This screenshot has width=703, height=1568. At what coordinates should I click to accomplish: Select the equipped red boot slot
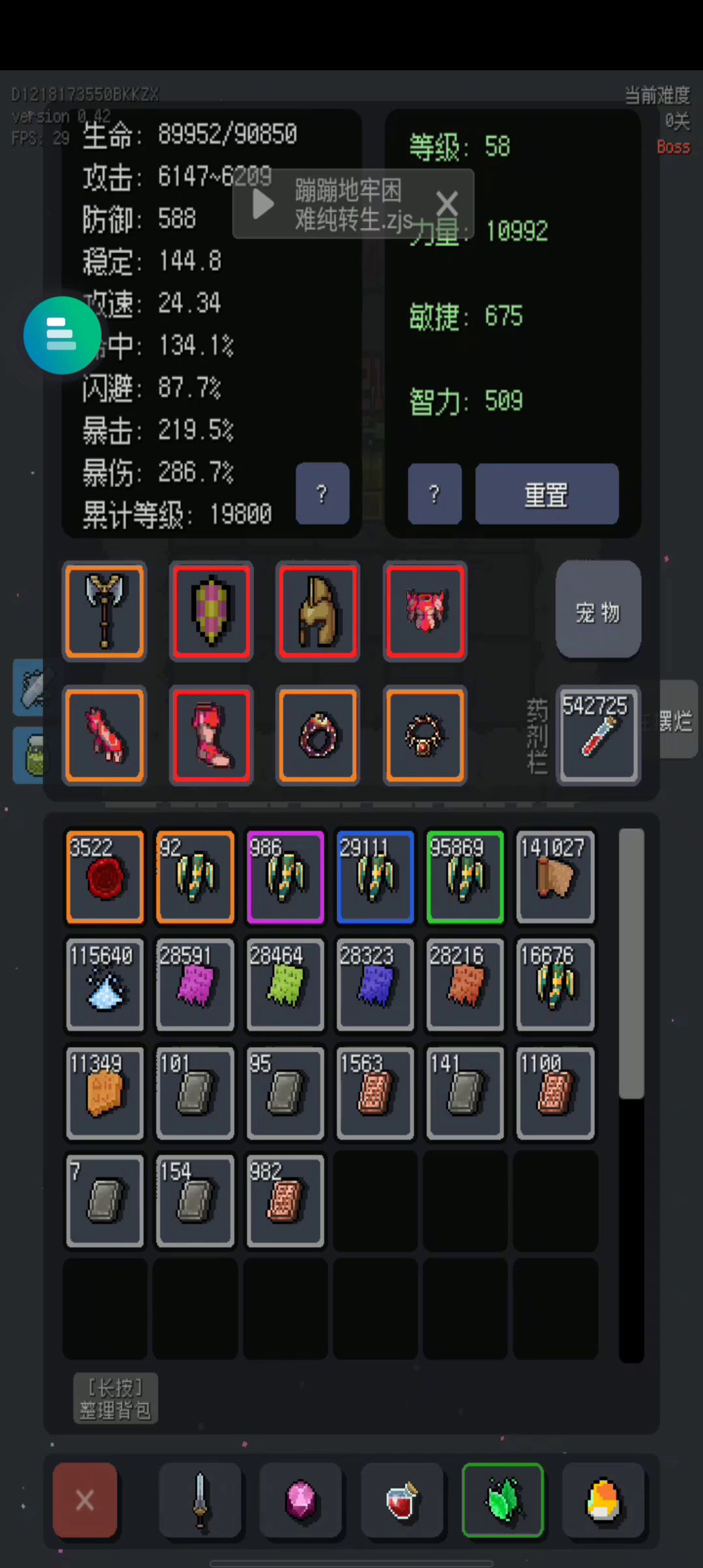[x=211, y=735]
